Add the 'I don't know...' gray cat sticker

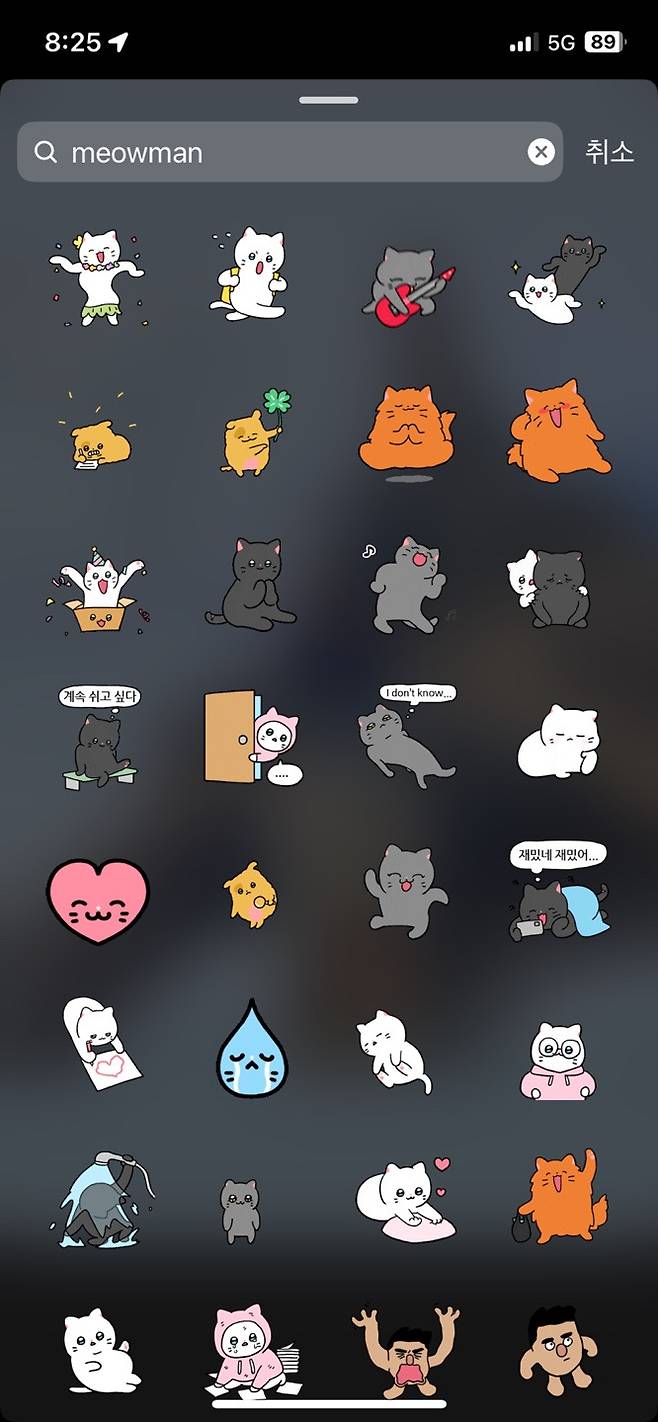pyautogui.click(x=410, y=735)
